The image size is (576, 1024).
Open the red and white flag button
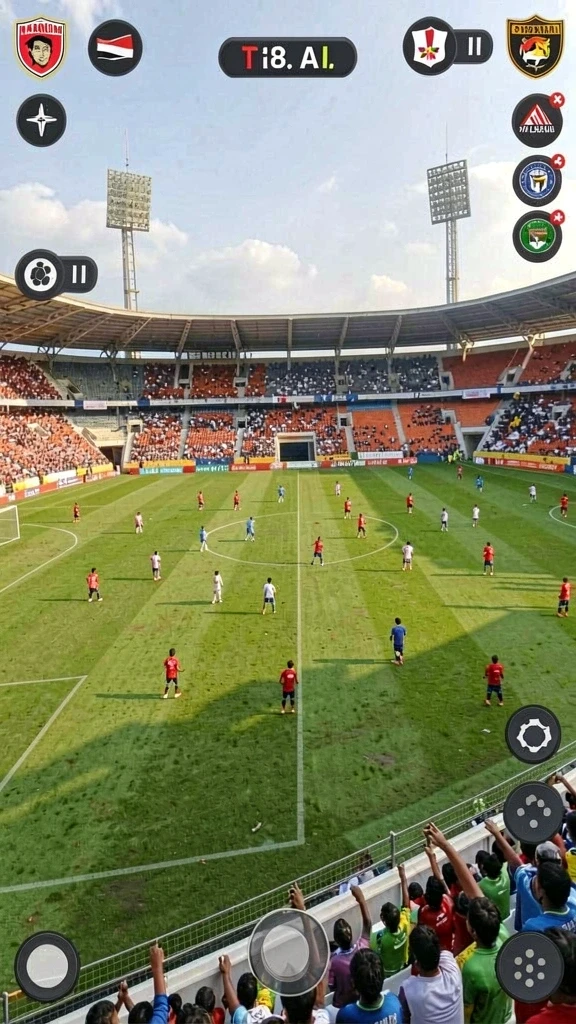coord(115,48)
